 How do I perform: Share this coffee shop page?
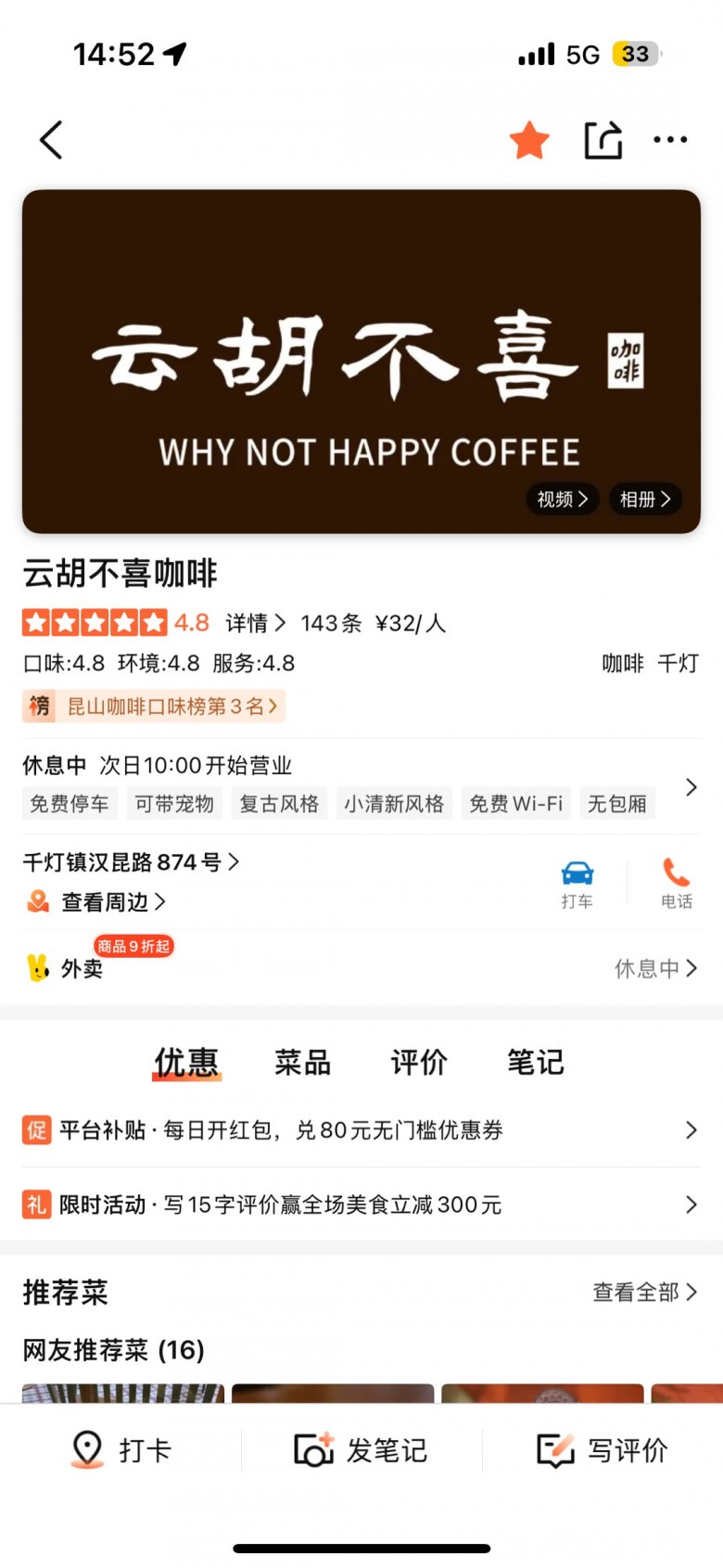point(602,140)
